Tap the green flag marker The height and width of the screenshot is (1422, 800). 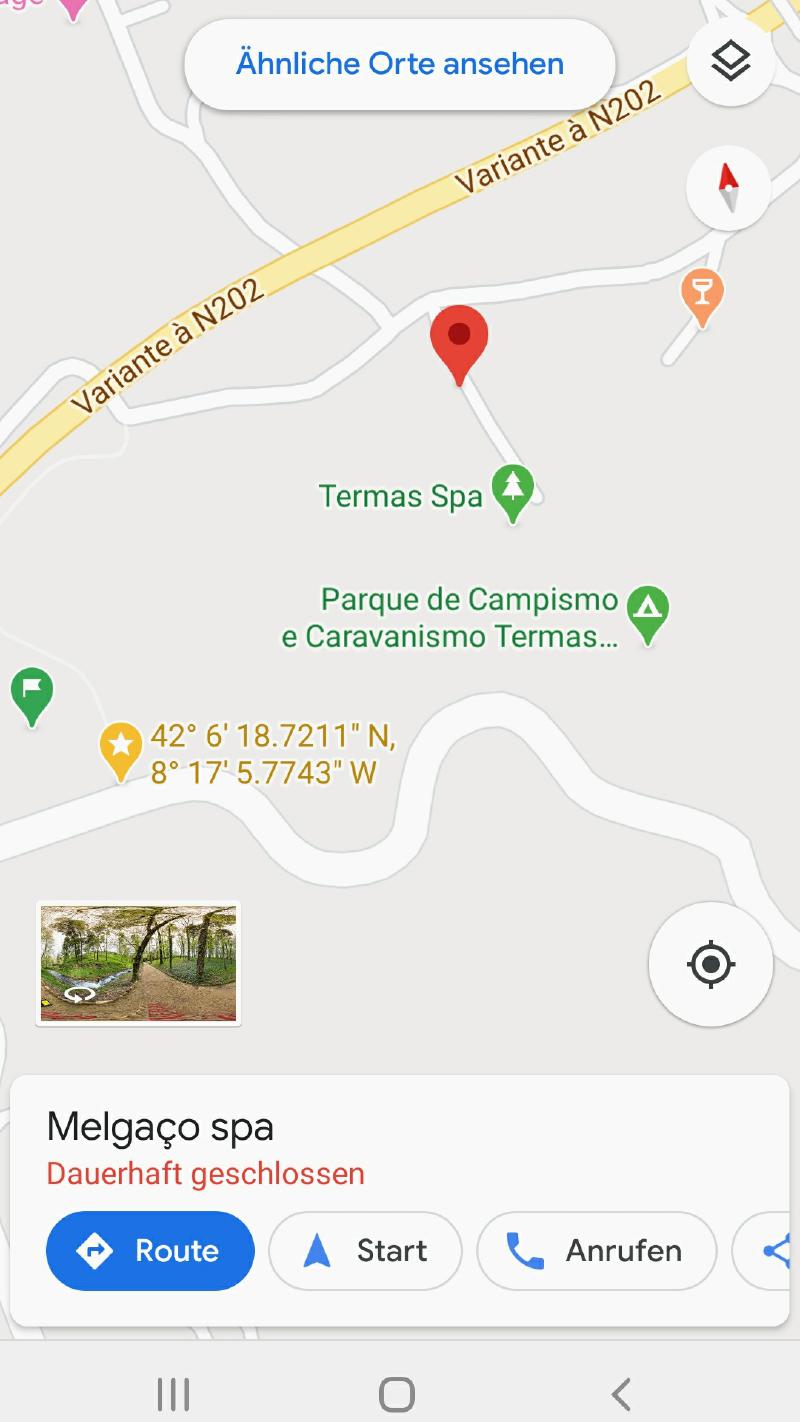[x=32, y=693]
